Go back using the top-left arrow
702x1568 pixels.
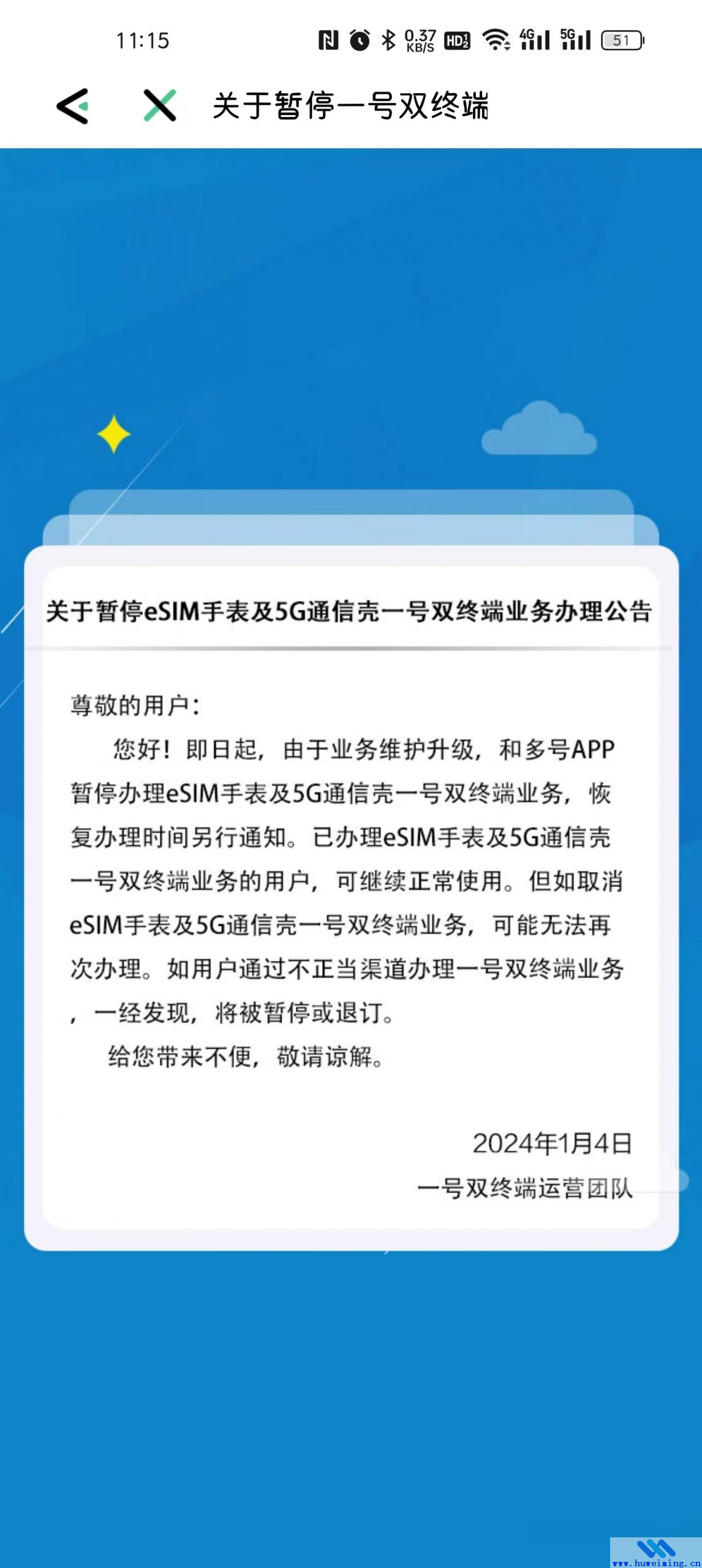point(73,106)
